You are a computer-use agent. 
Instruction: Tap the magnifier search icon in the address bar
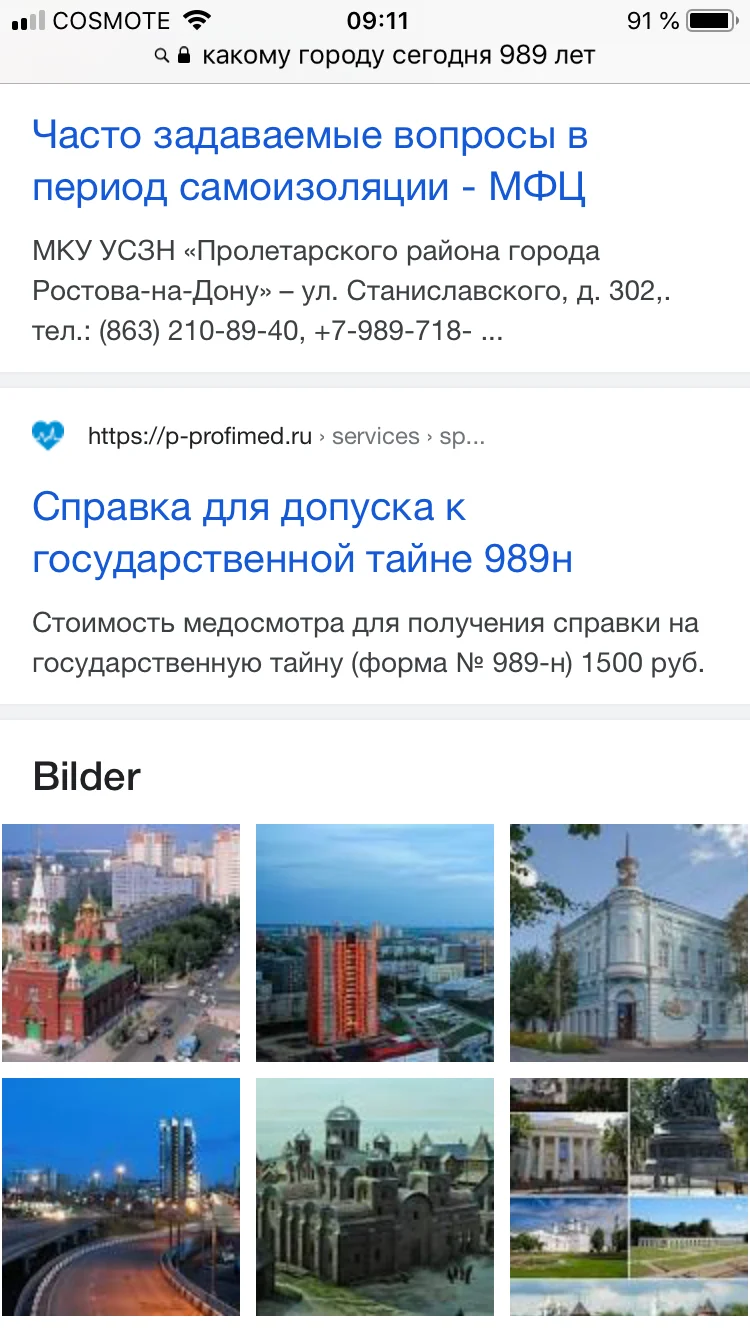coord(161,55)
